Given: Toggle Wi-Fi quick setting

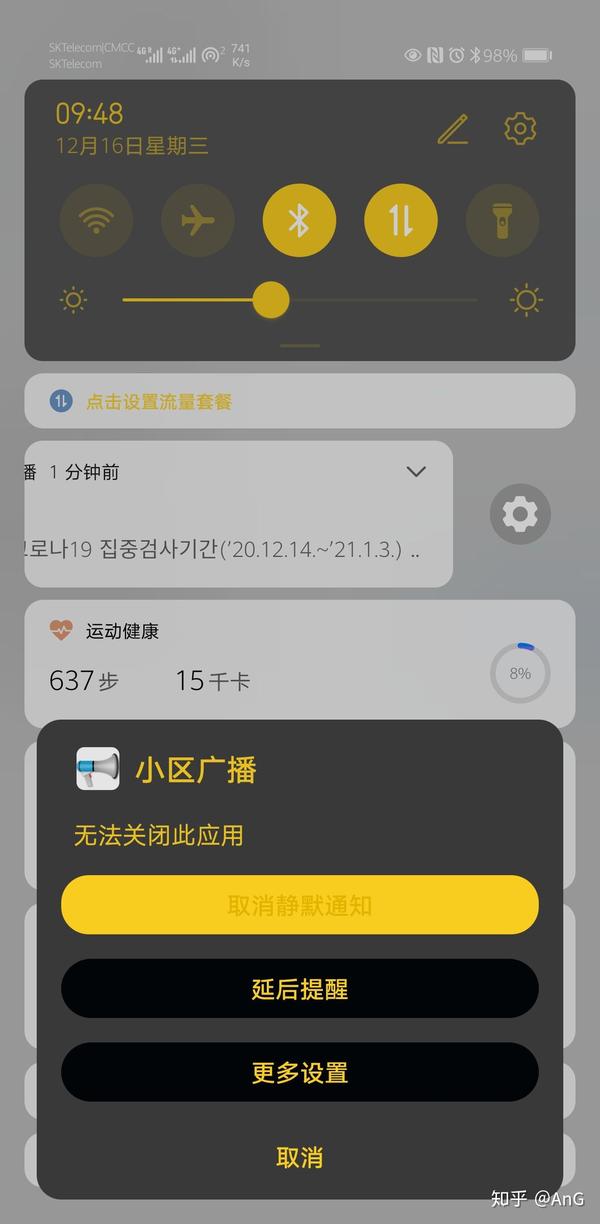Looking at the screenshot, I should coord(96,221).
